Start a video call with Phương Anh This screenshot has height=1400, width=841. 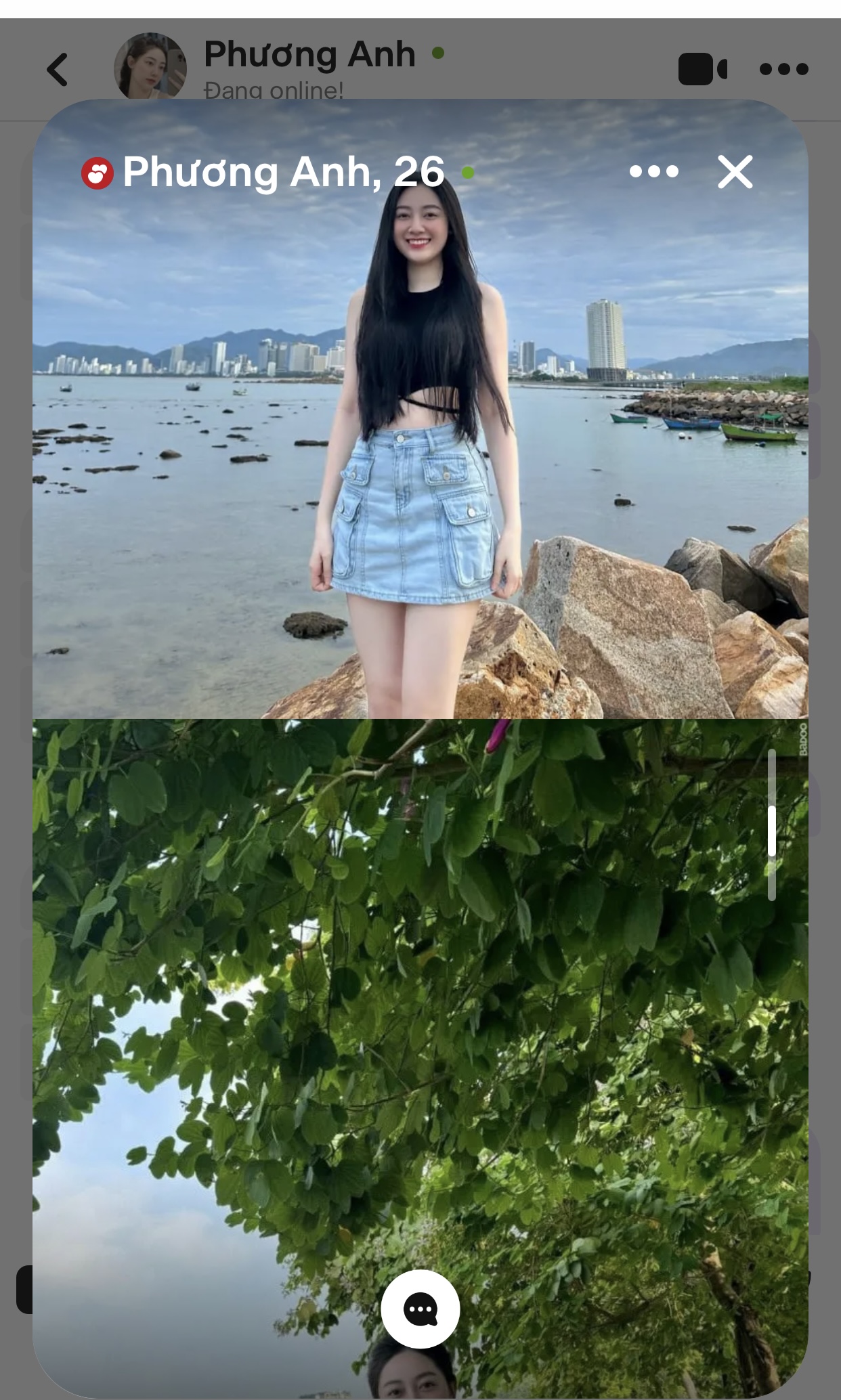pyautogui.click(x=702, y=69)
